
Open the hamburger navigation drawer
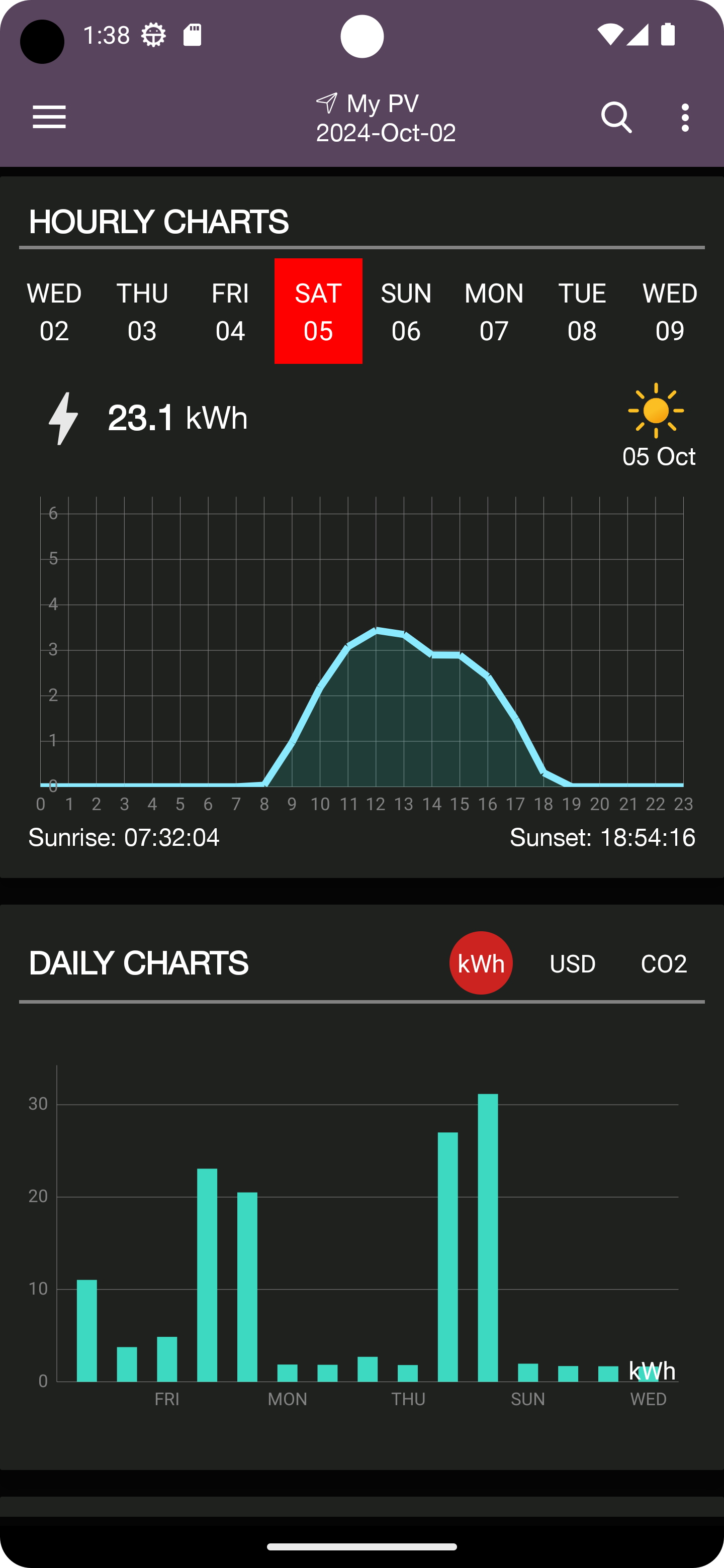pos(49,117)
